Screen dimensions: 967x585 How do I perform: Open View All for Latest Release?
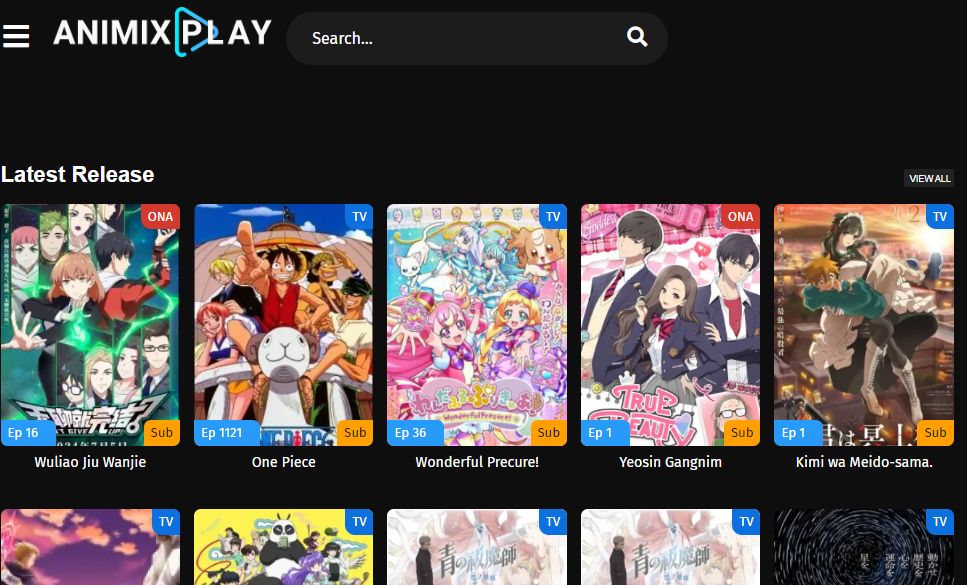point(929,178)
